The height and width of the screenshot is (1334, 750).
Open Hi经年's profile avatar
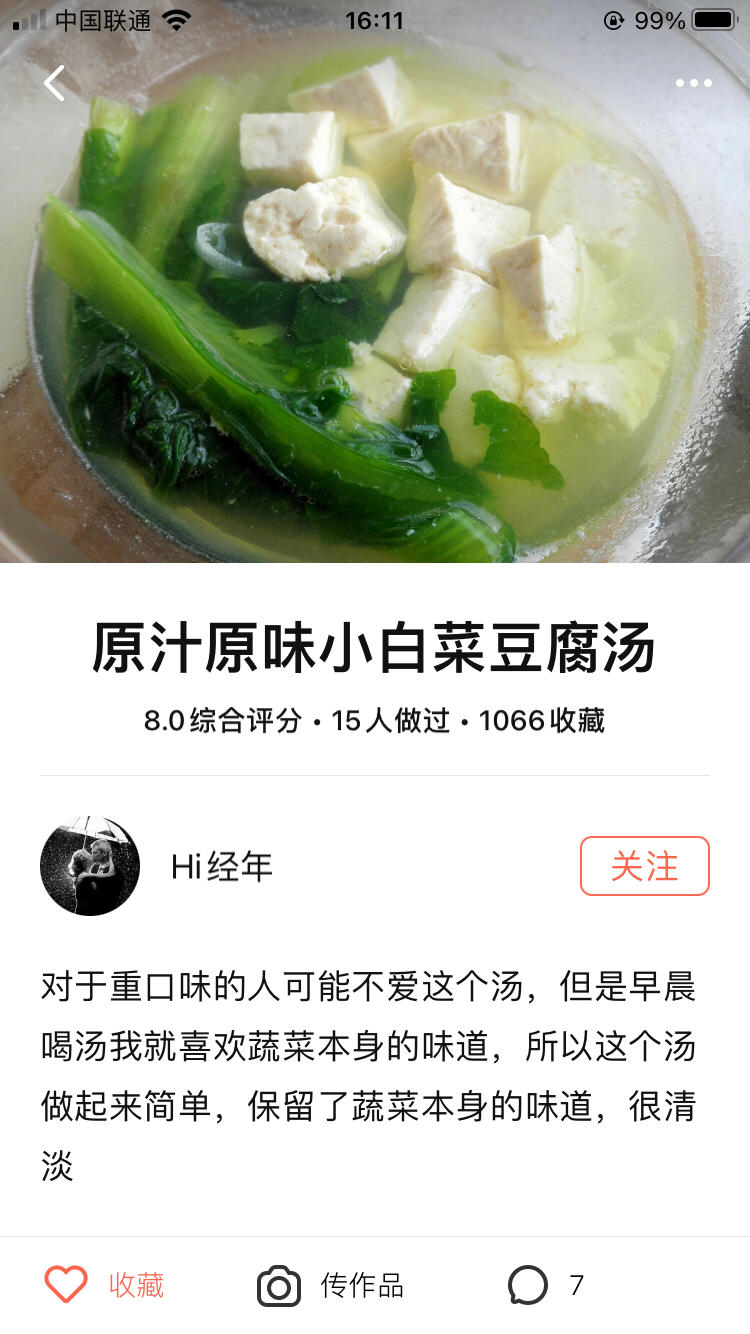point(90,866)
